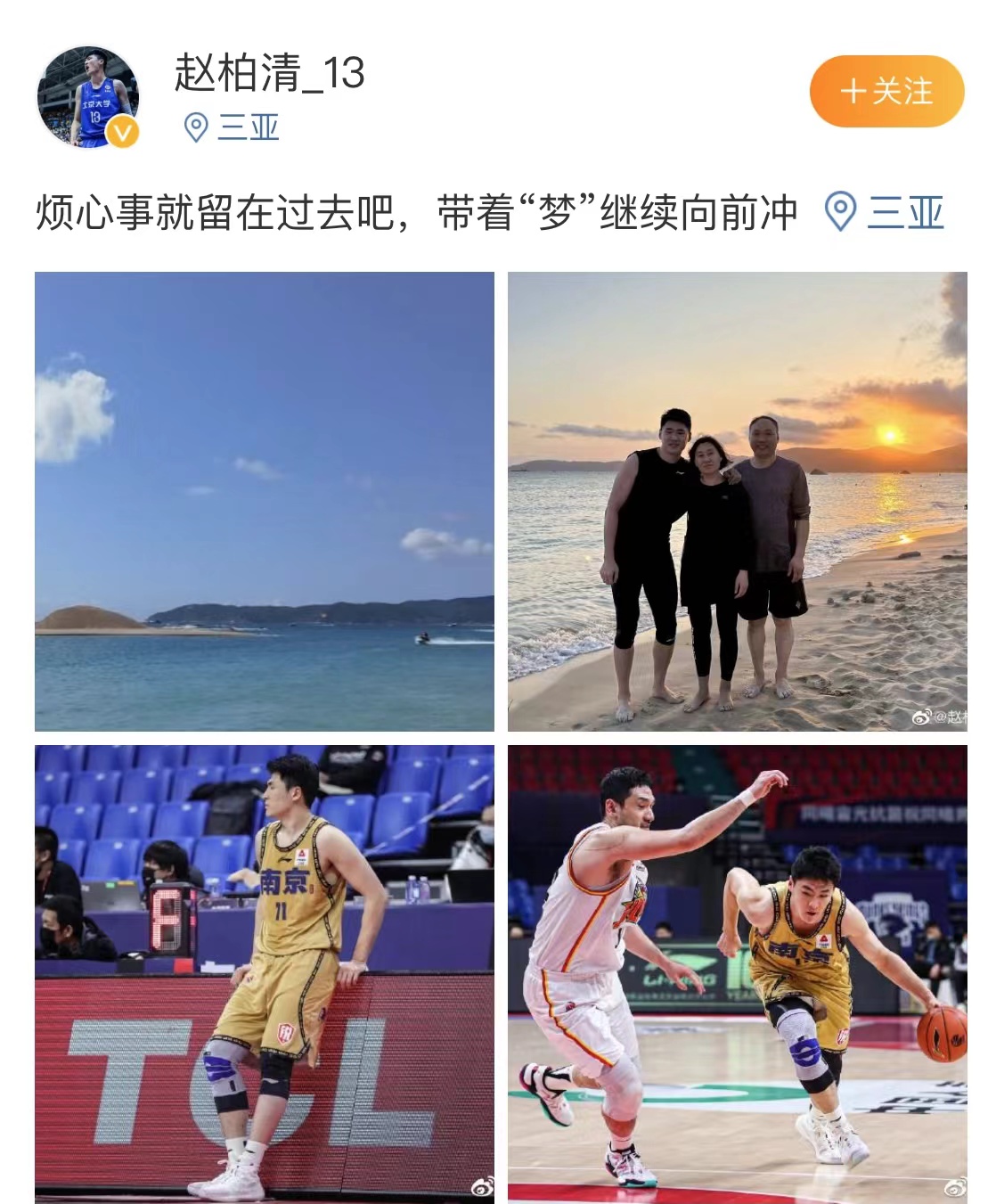996x1204 pixels.
Task: Open 三亚 location under the username
Action: tap(233, 127)
